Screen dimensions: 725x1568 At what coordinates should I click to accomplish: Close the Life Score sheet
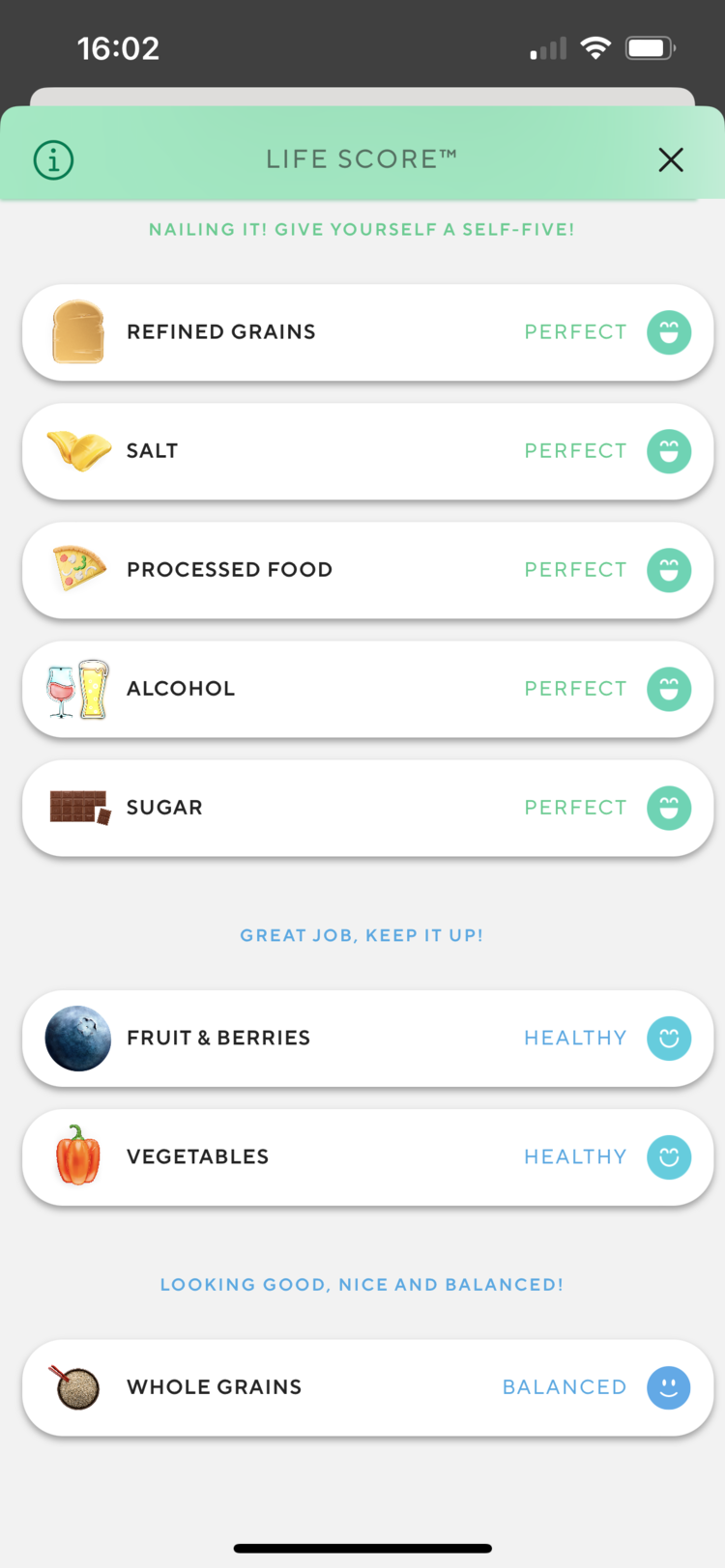point(671,159)
